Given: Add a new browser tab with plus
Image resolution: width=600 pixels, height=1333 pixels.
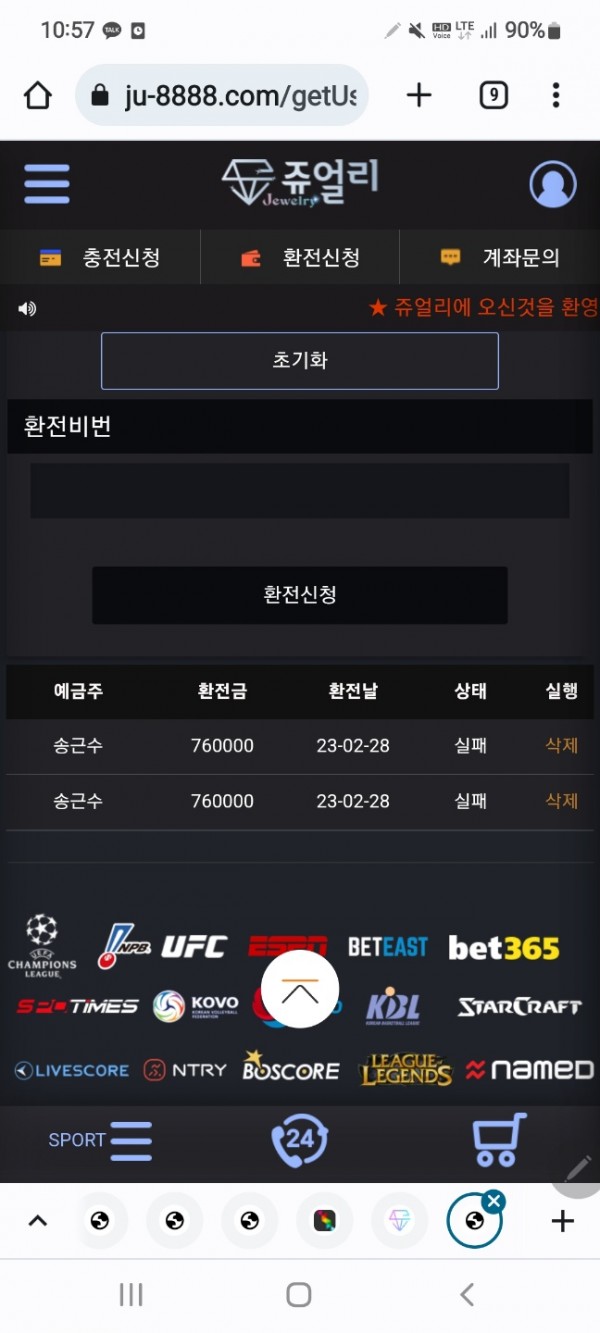Looking at the screenshot, I should pyautogui.click(x=419, y=96).
